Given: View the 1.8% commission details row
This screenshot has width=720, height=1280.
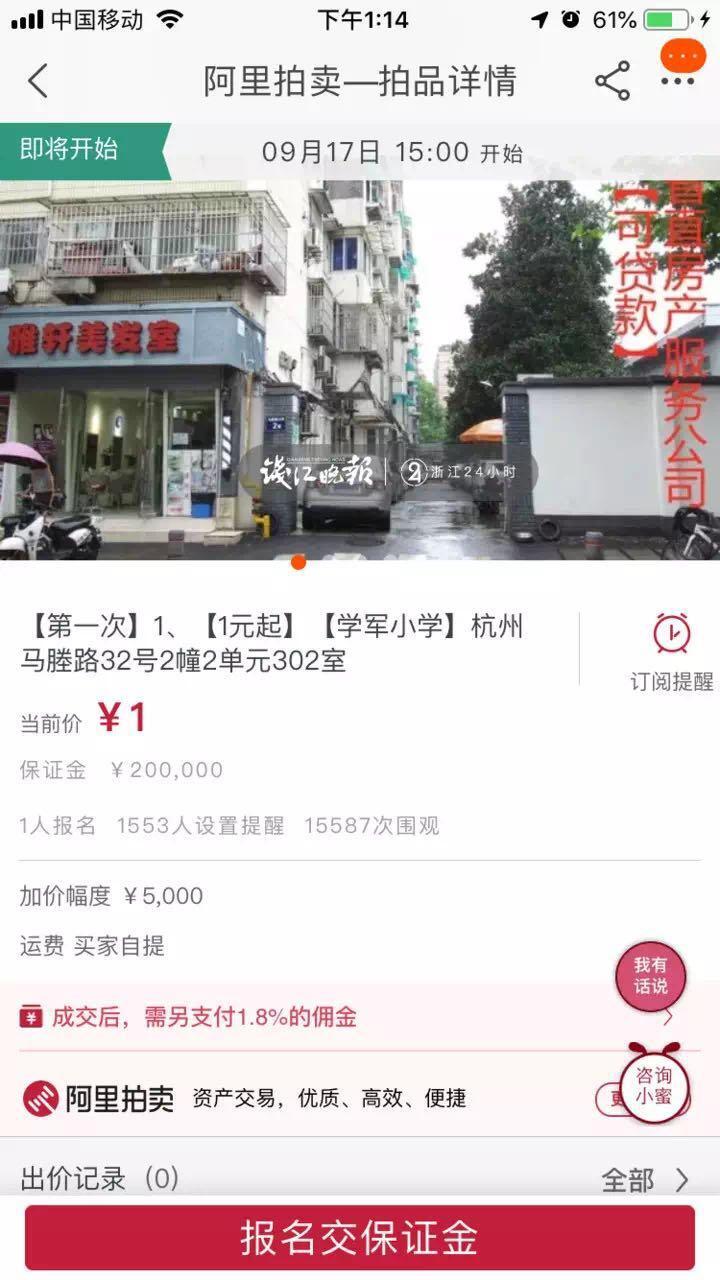Looking at the screenshot, I should 340,1017.
